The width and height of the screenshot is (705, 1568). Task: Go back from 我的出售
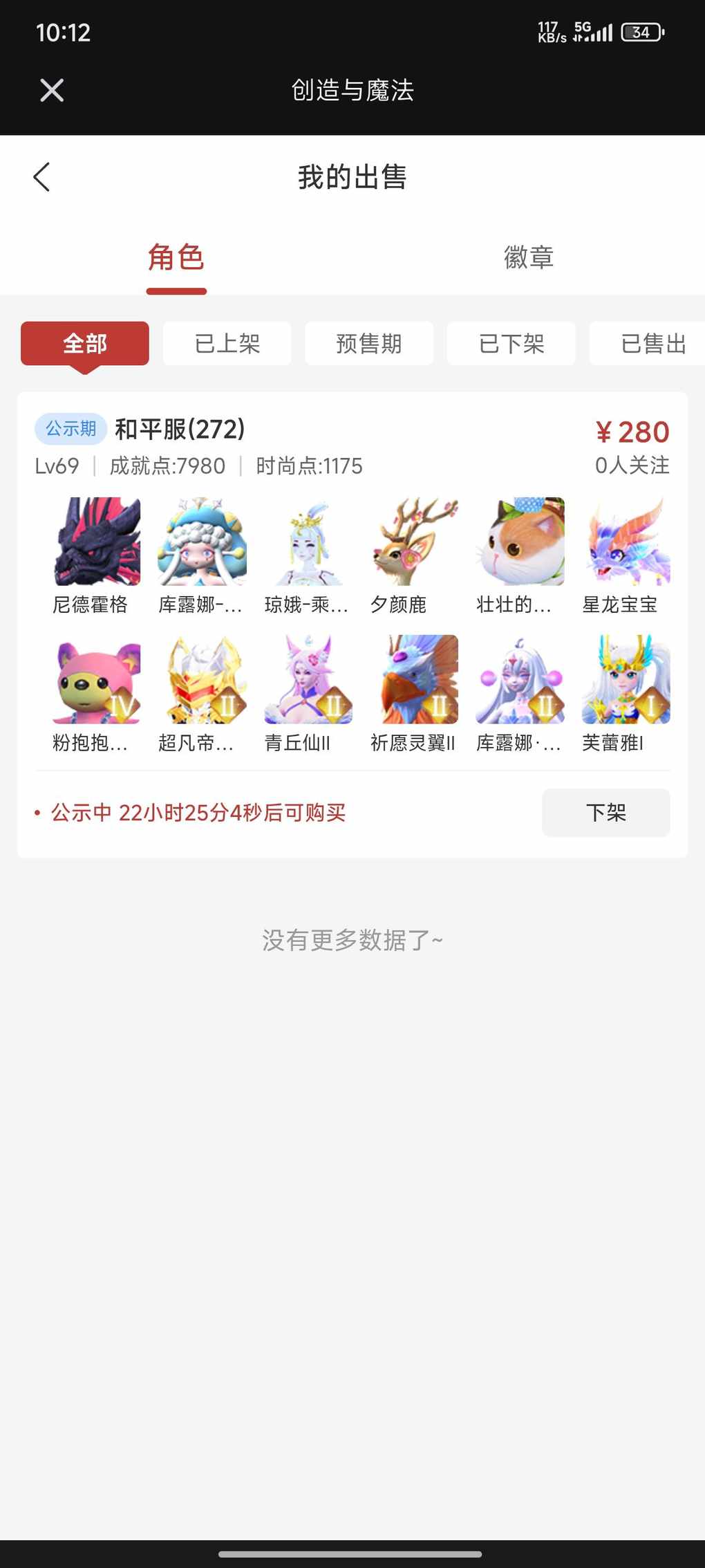(42, 177)
